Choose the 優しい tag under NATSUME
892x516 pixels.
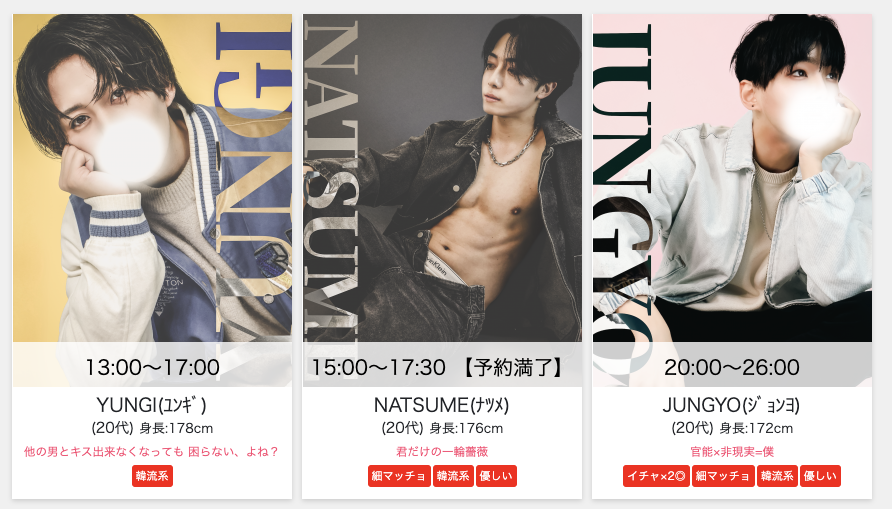click(x=496, y=477)
